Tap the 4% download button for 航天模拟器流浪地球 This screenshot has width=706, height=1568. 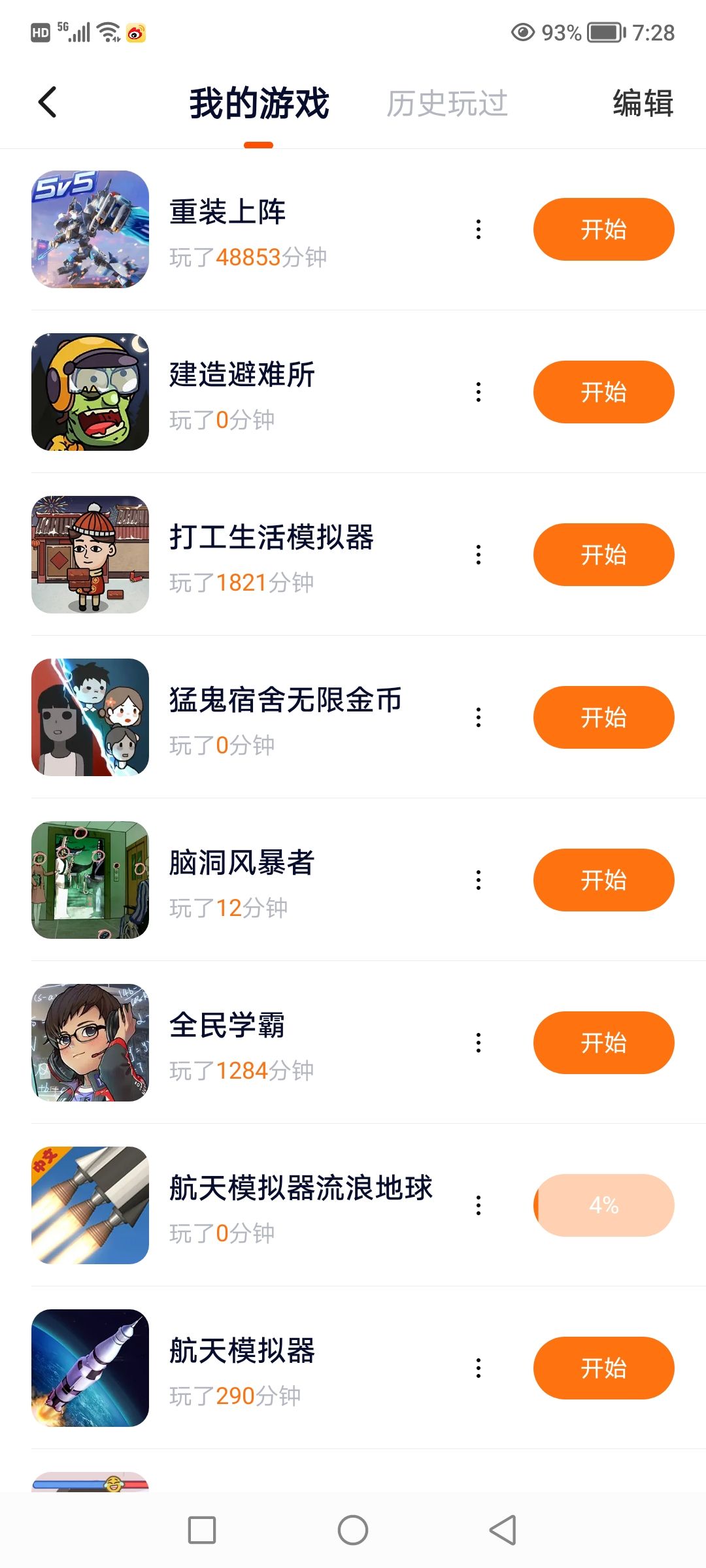pyautogui.click(x=603, y=1205)
